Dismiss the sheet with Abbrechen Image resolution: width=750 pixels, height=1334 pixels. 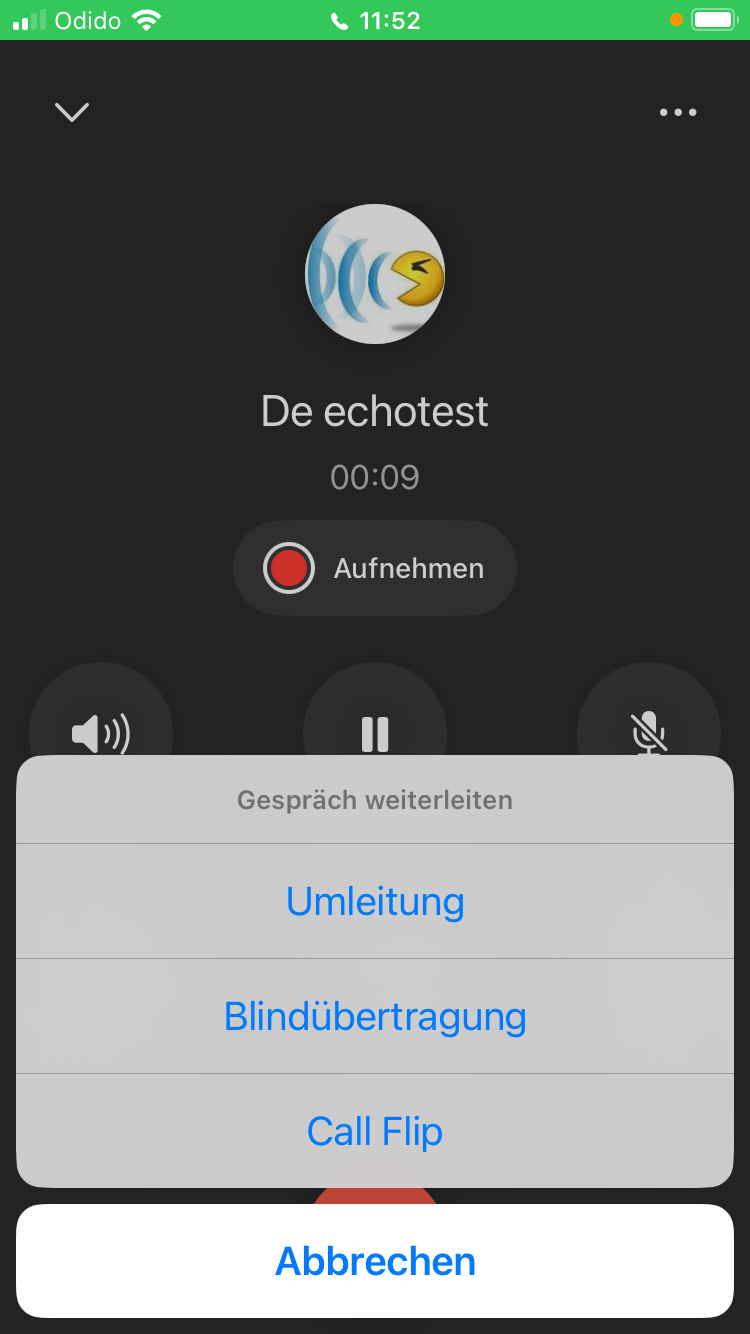click(x=375, y=1261)
